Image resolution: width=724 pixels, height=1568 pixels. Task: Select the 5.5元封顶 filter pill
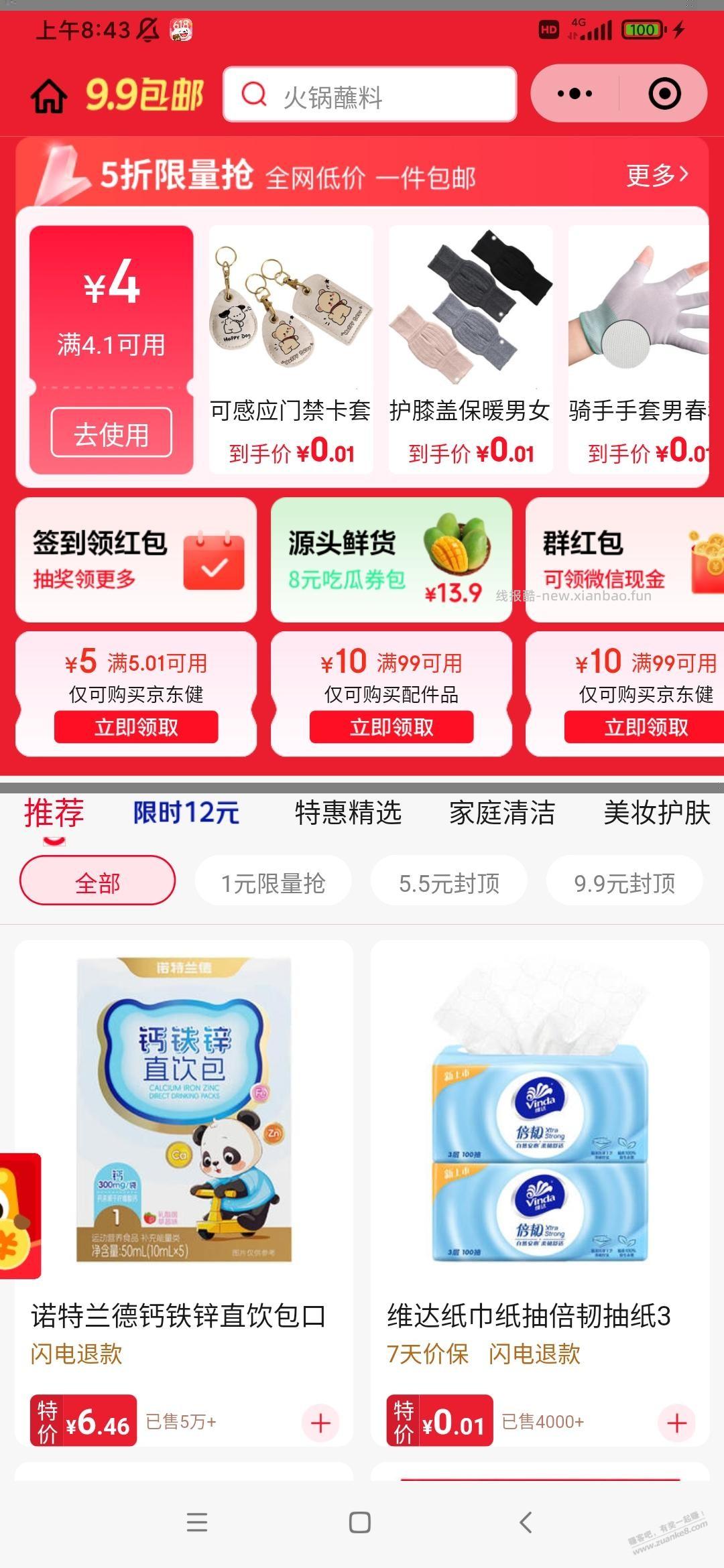[x=448, y=882]
